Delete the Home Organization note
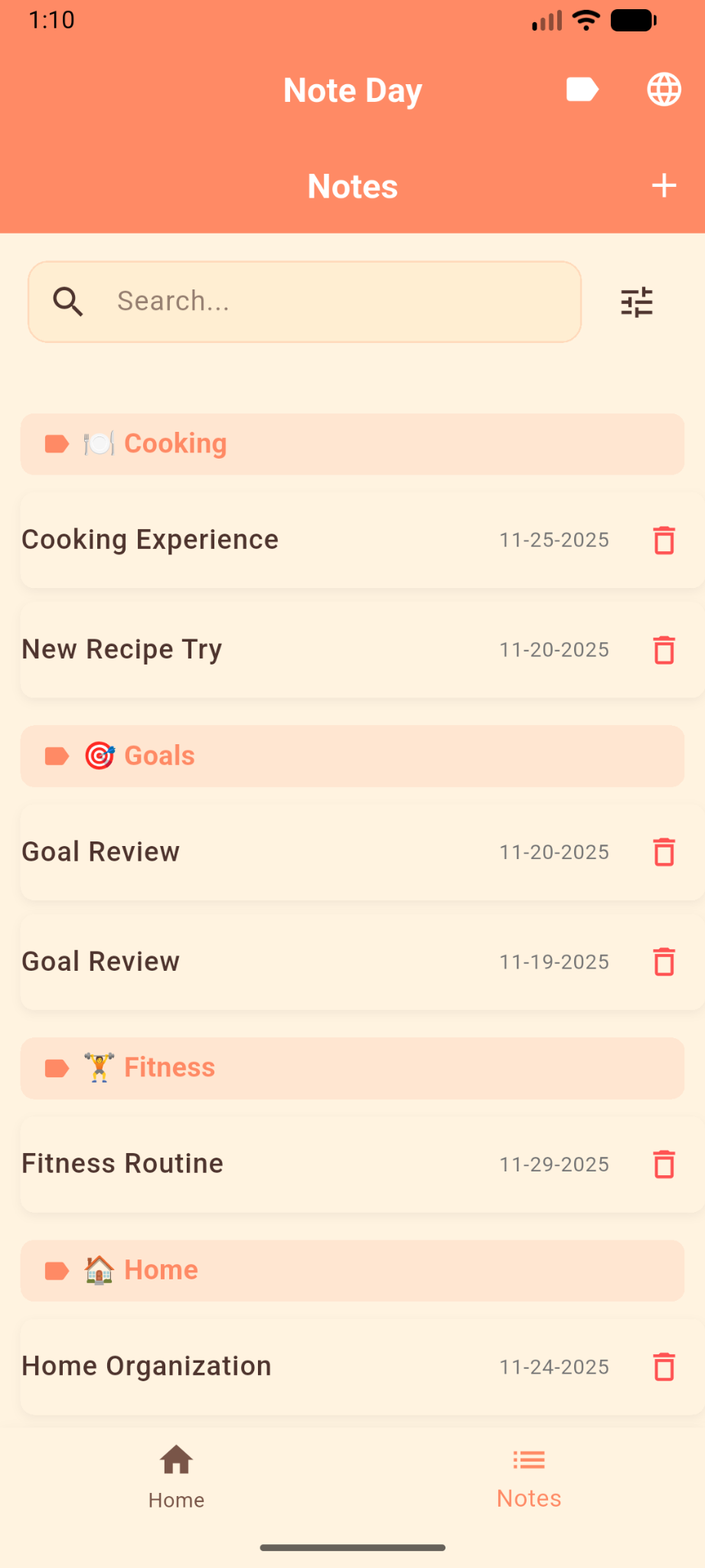705x1568 pixels. [x=664, y=1367]
